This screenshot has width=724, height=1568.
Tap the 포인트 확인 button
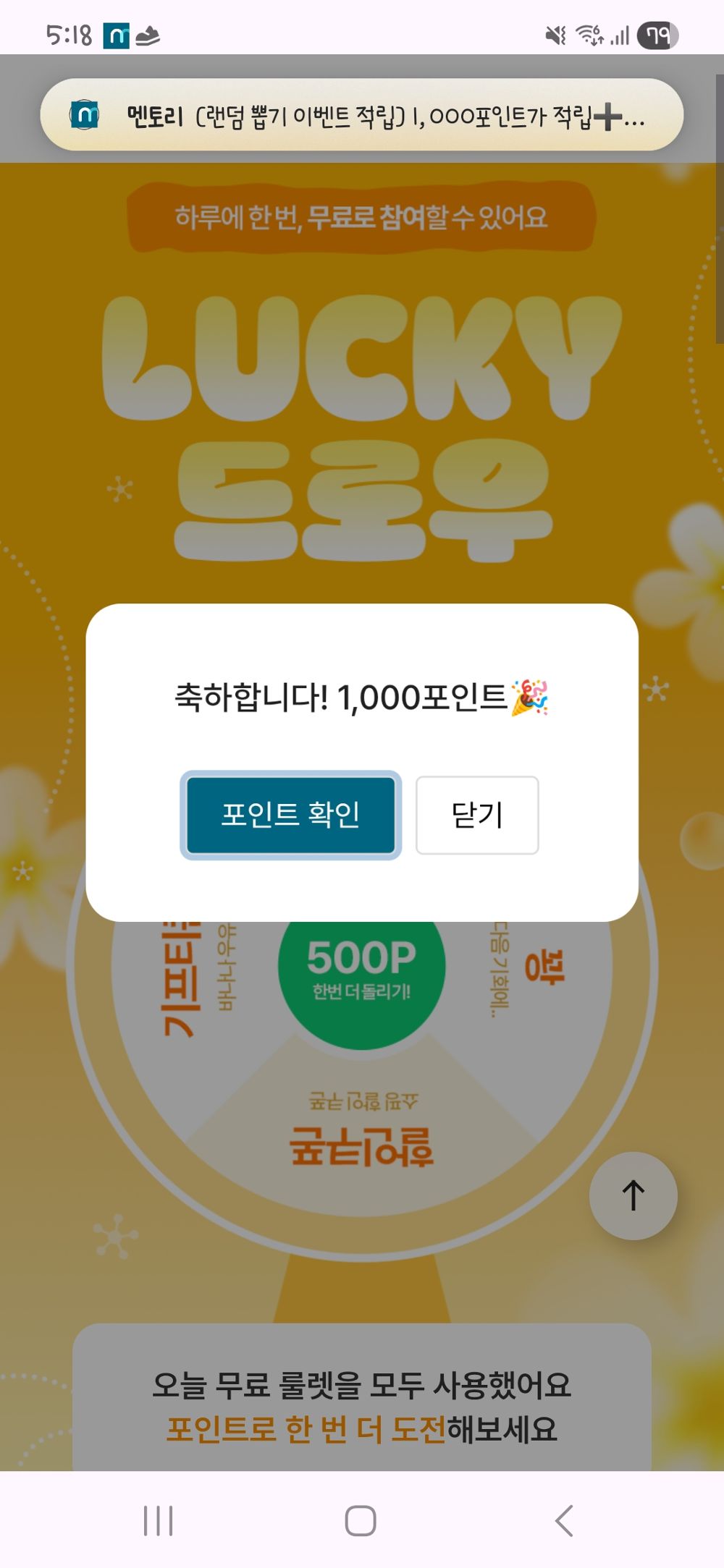tap(290, 815)
